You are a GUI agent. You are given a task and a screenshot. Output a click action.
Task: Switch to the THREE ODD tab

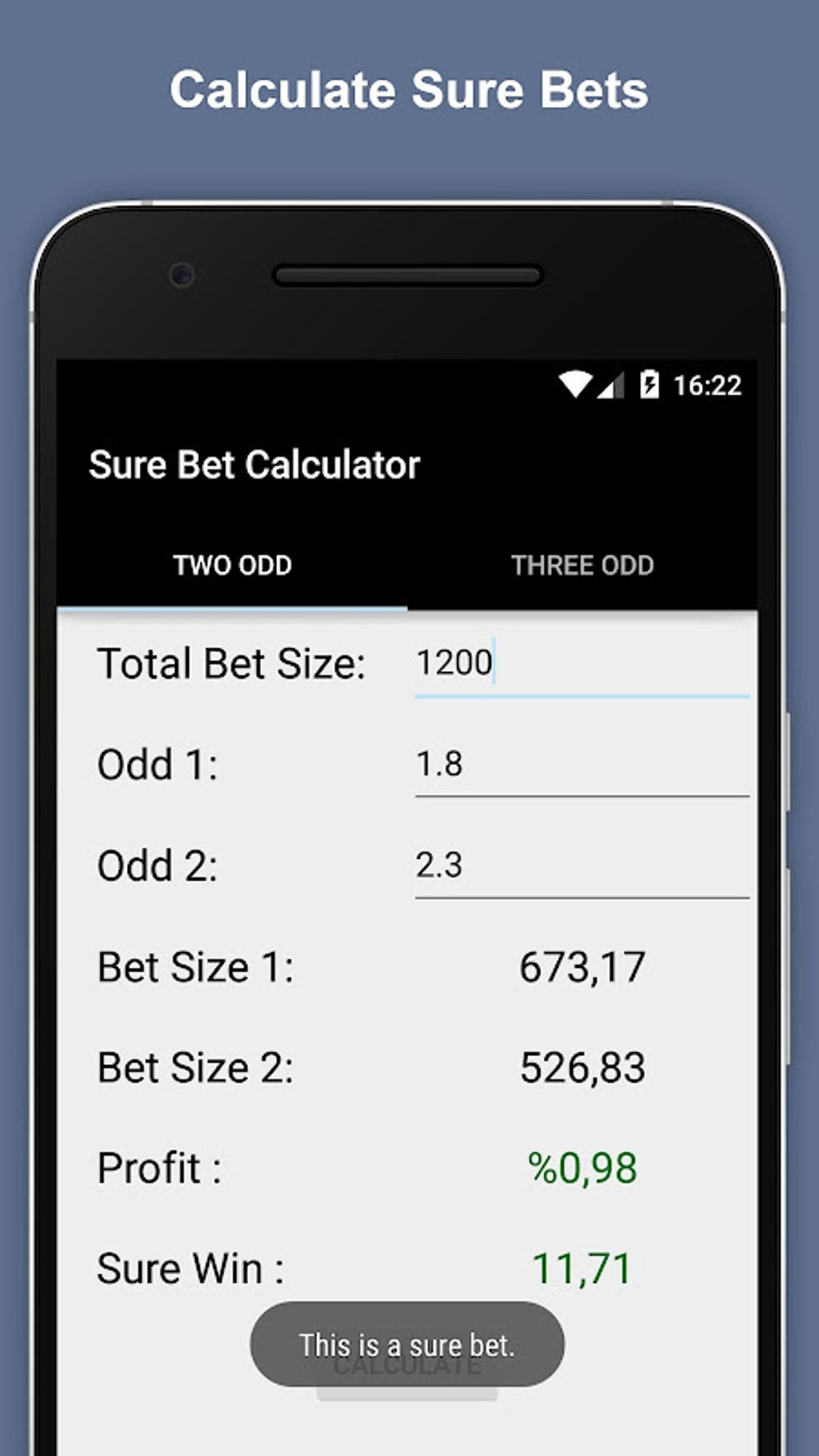pos(582,565)
